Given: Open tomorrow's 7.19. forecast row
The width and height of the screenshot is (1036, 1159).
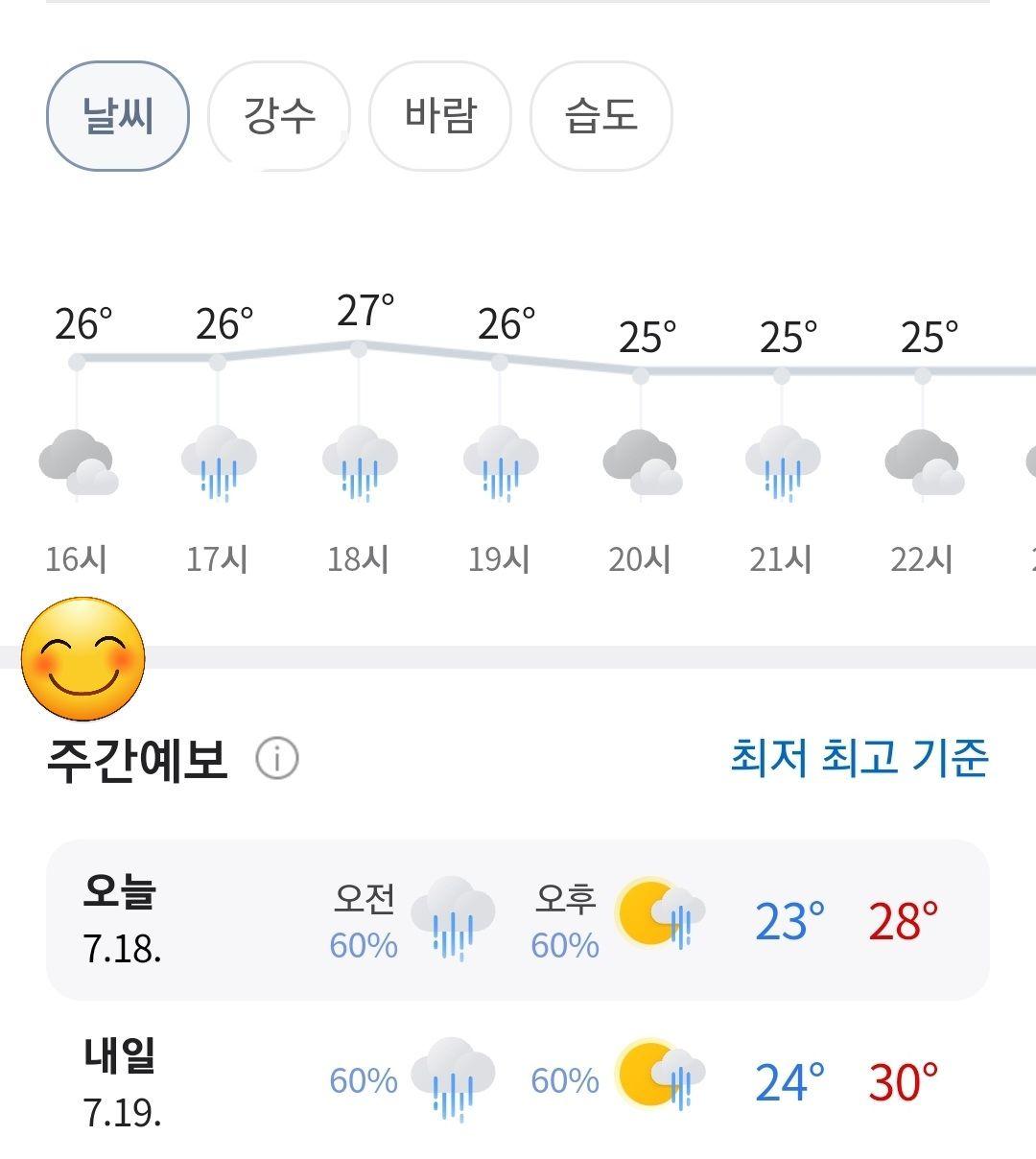Looking at the screenshot, I should tap(518, 1081).
